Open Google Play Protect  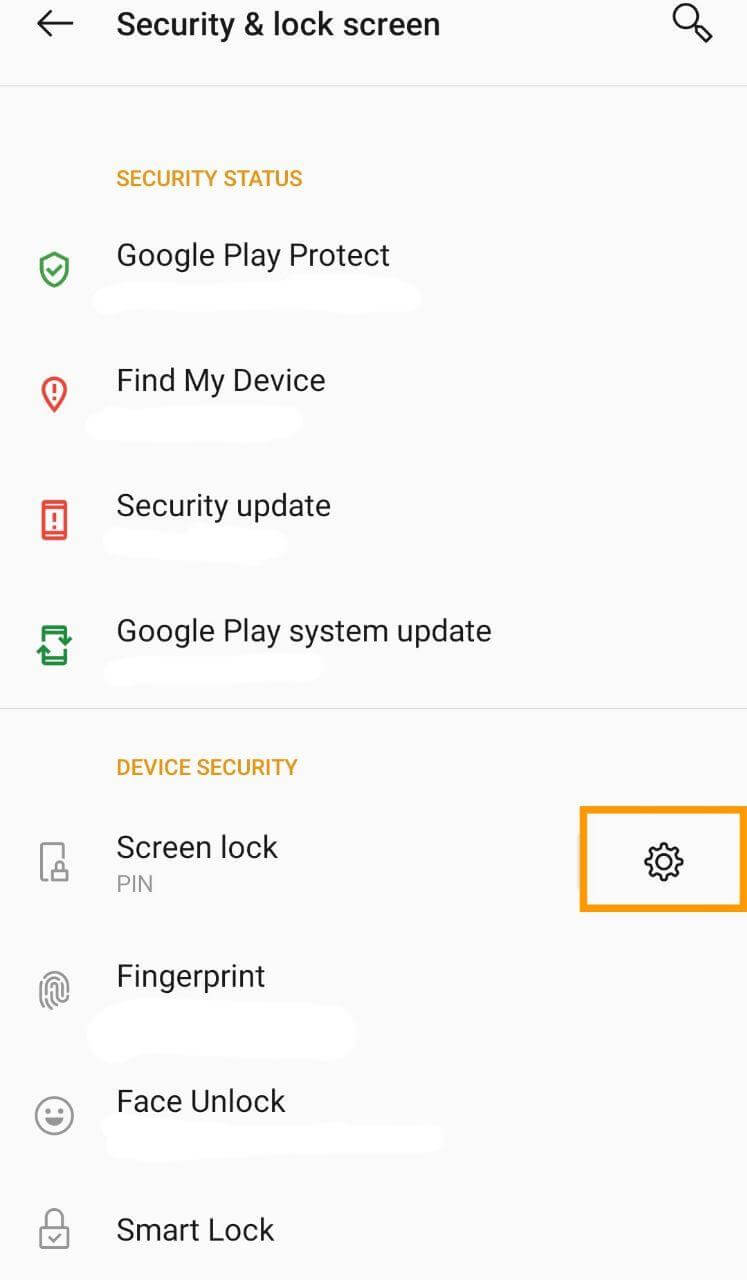pos(373,270)
